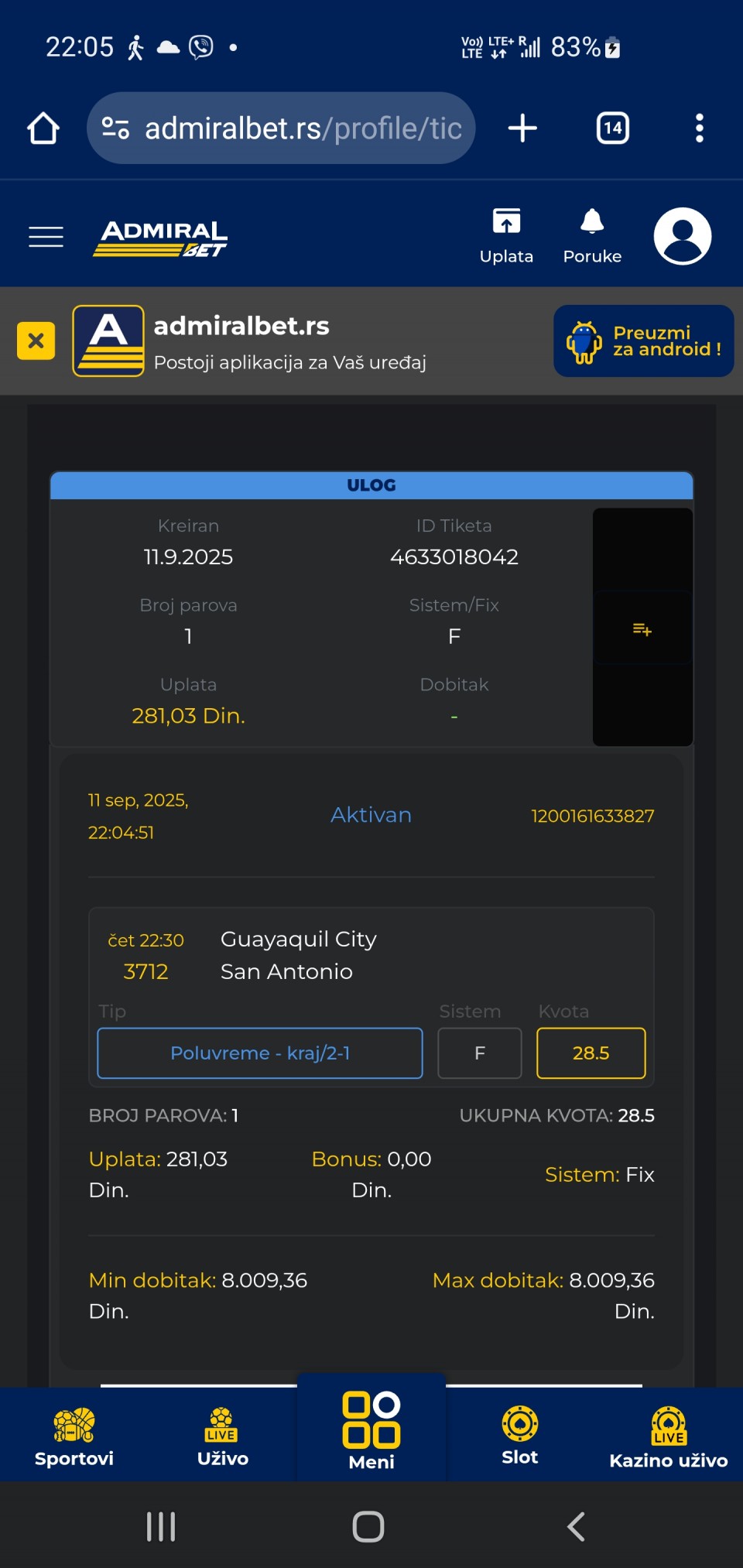Image resolution: width=743 pixels, height=1568 pixels.
Task: Tap the browser address bar
Action: (281, 128)
